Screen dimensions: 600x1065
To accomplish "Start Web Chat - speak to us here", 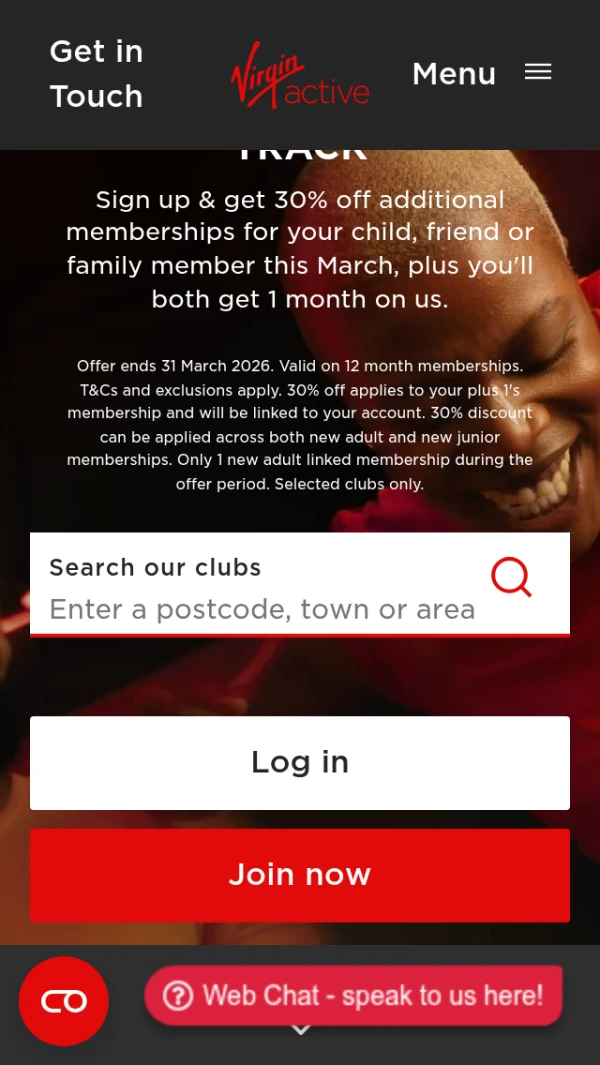I will point(354,996).
